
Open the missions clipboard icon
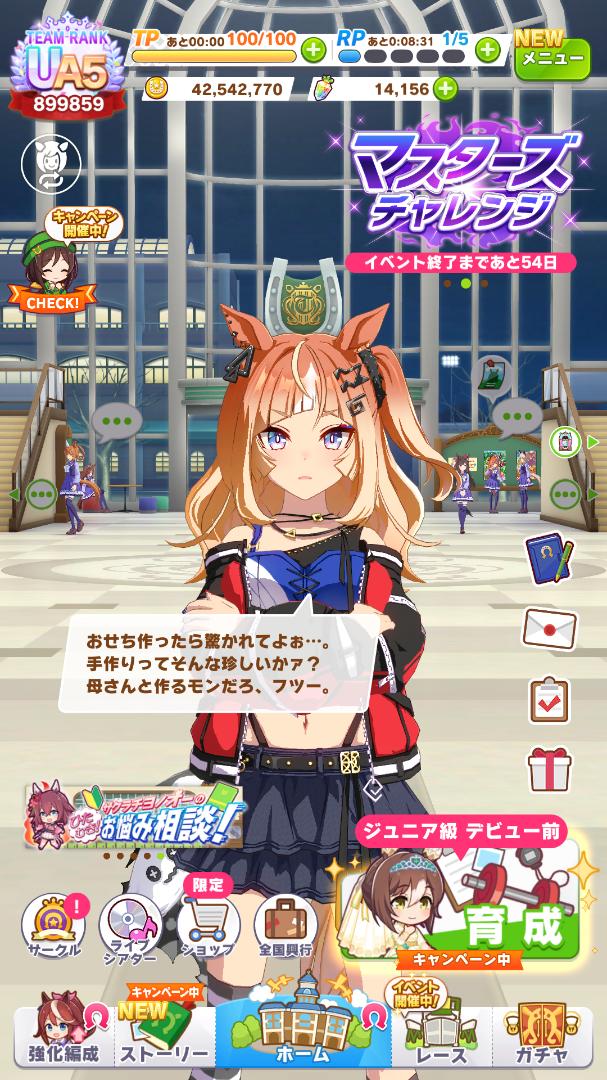(548, 699)
